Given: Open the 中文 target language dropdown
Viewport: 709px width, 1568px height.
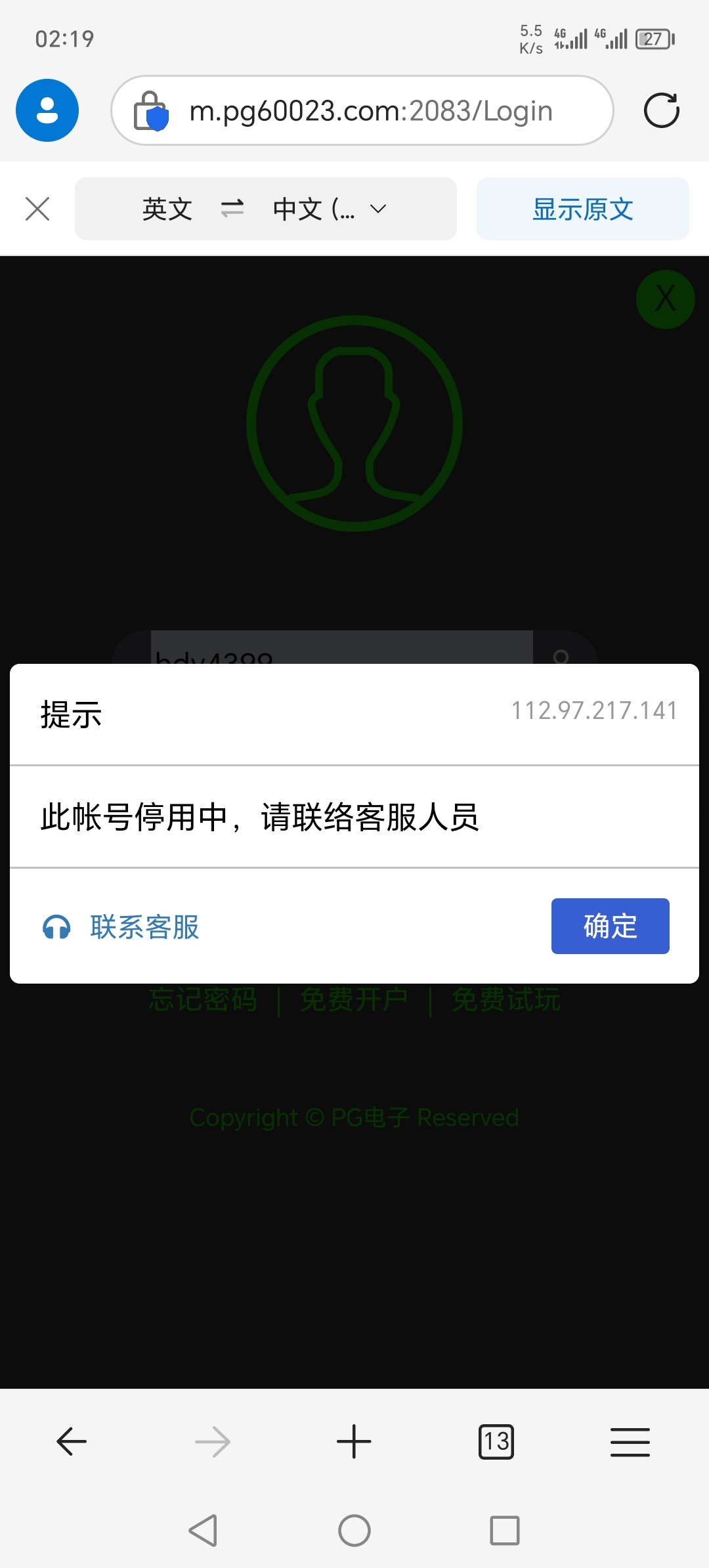Looking at the screenshot, I should tap(325, 209).
